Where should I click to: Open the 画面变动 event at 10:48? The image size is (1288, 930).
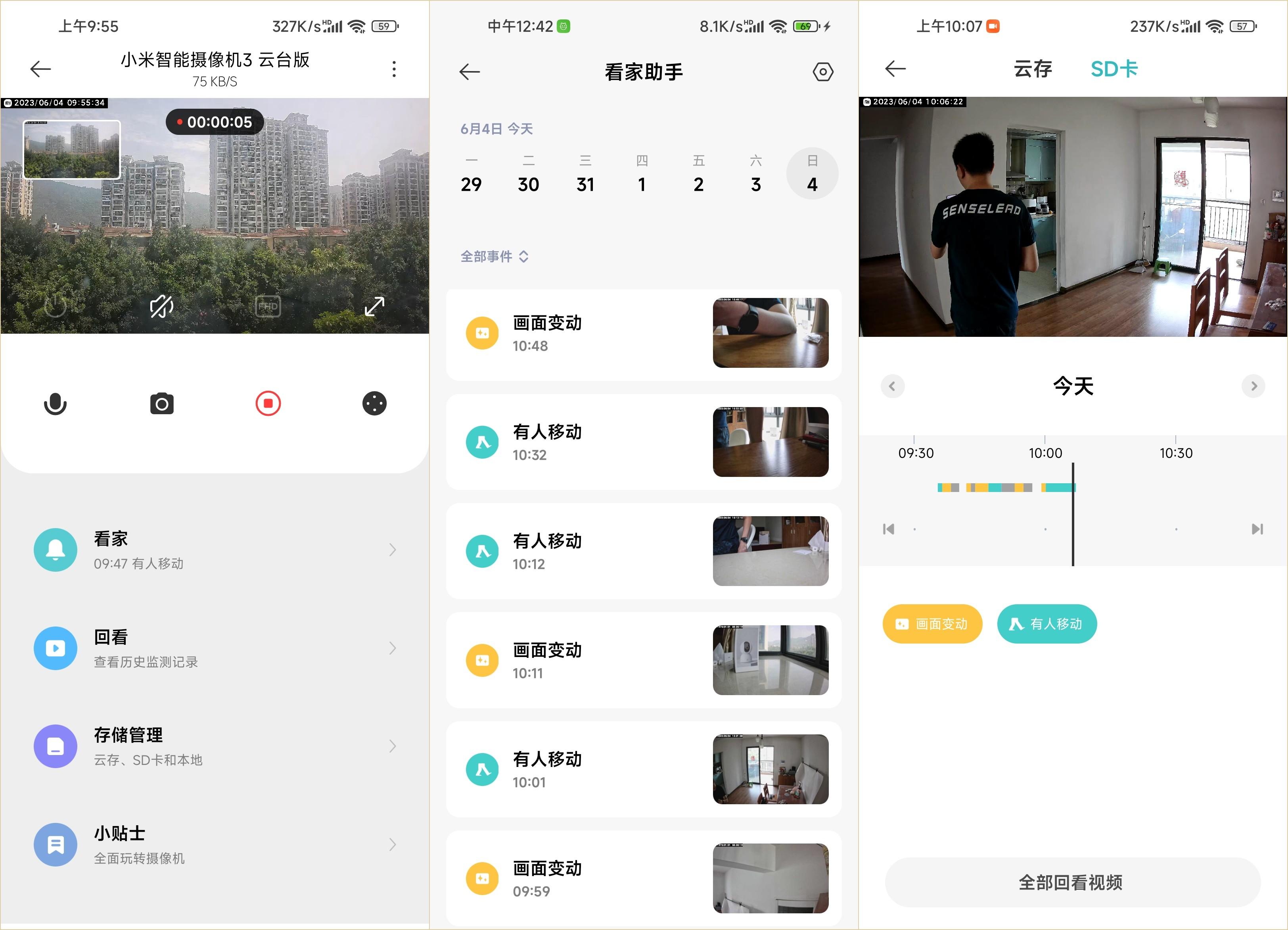[643, 334]
